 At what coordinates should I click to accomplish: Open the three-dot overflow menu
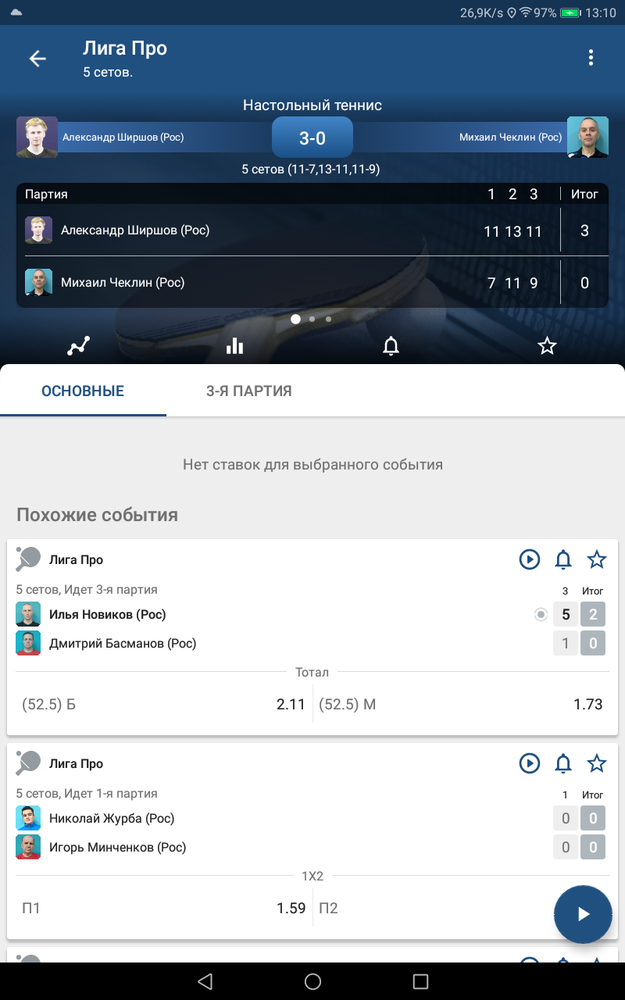591,58
